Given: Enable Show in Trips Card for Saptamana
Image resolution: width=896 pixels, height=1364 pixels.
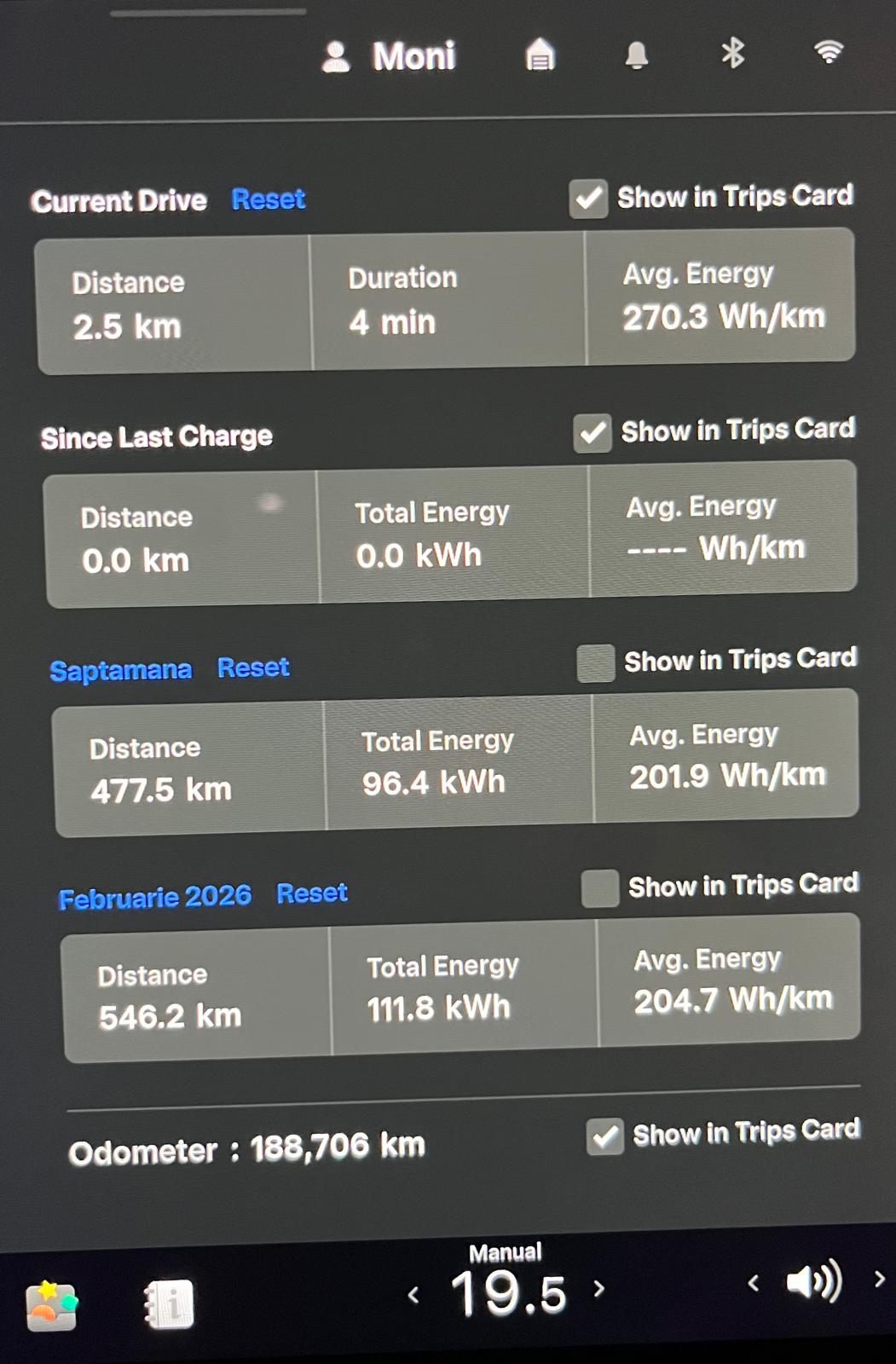Looking at the screenshot, I should click(596, 662).
